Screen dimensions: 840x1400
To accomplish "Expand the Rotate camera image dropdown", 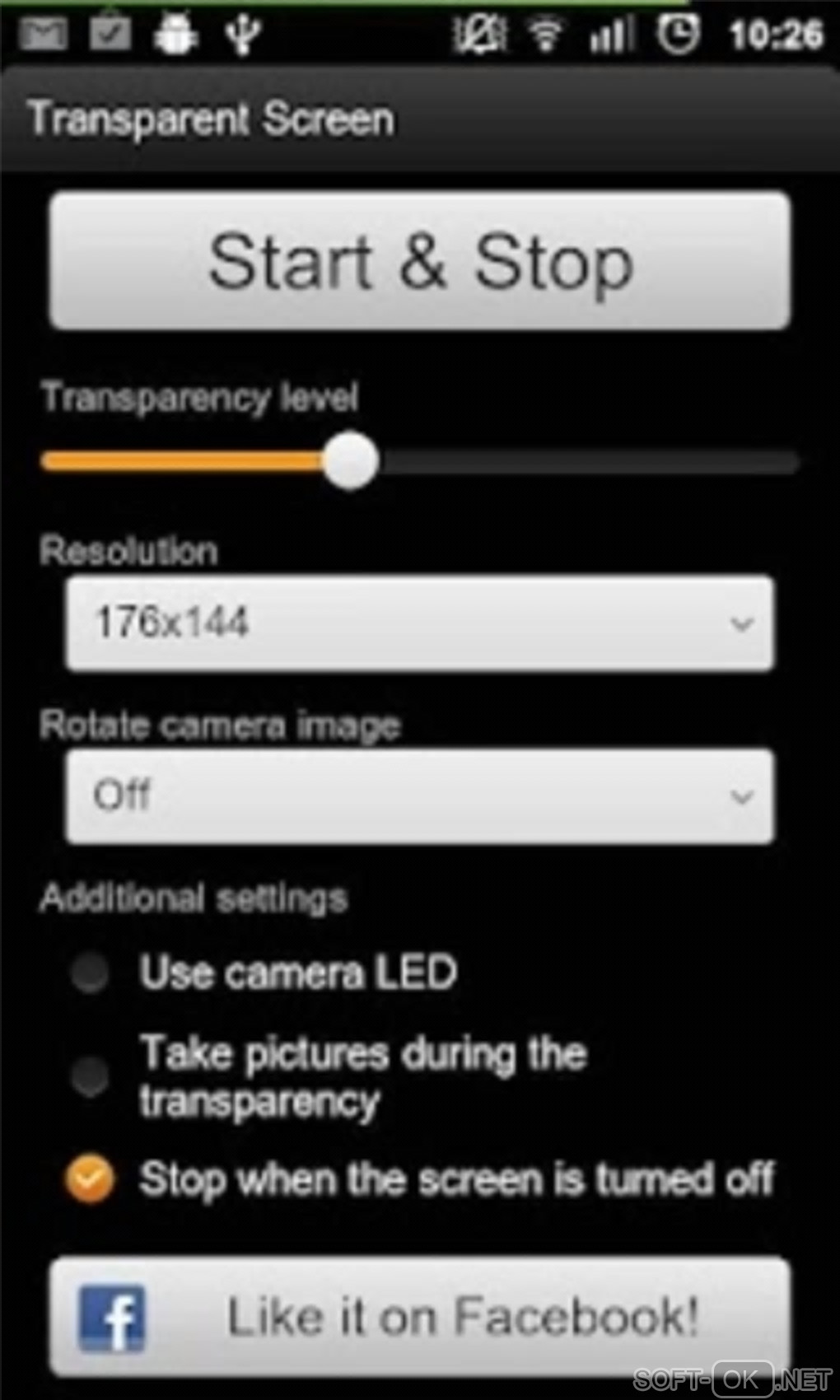I will tap(420, 796).
